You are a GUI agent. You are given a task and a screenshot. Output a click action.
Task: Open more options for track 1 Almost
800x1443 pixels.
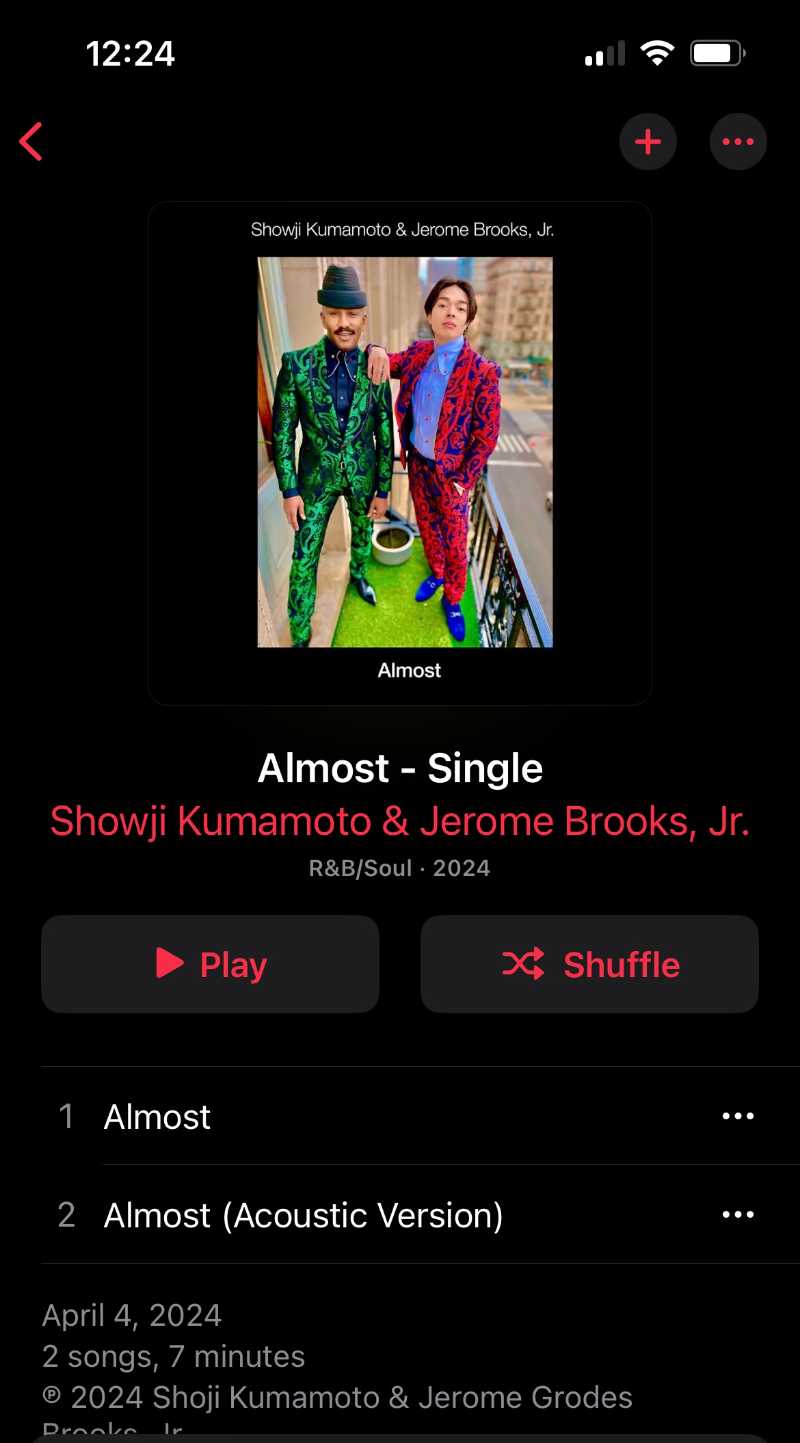(x=738, y=1116)
